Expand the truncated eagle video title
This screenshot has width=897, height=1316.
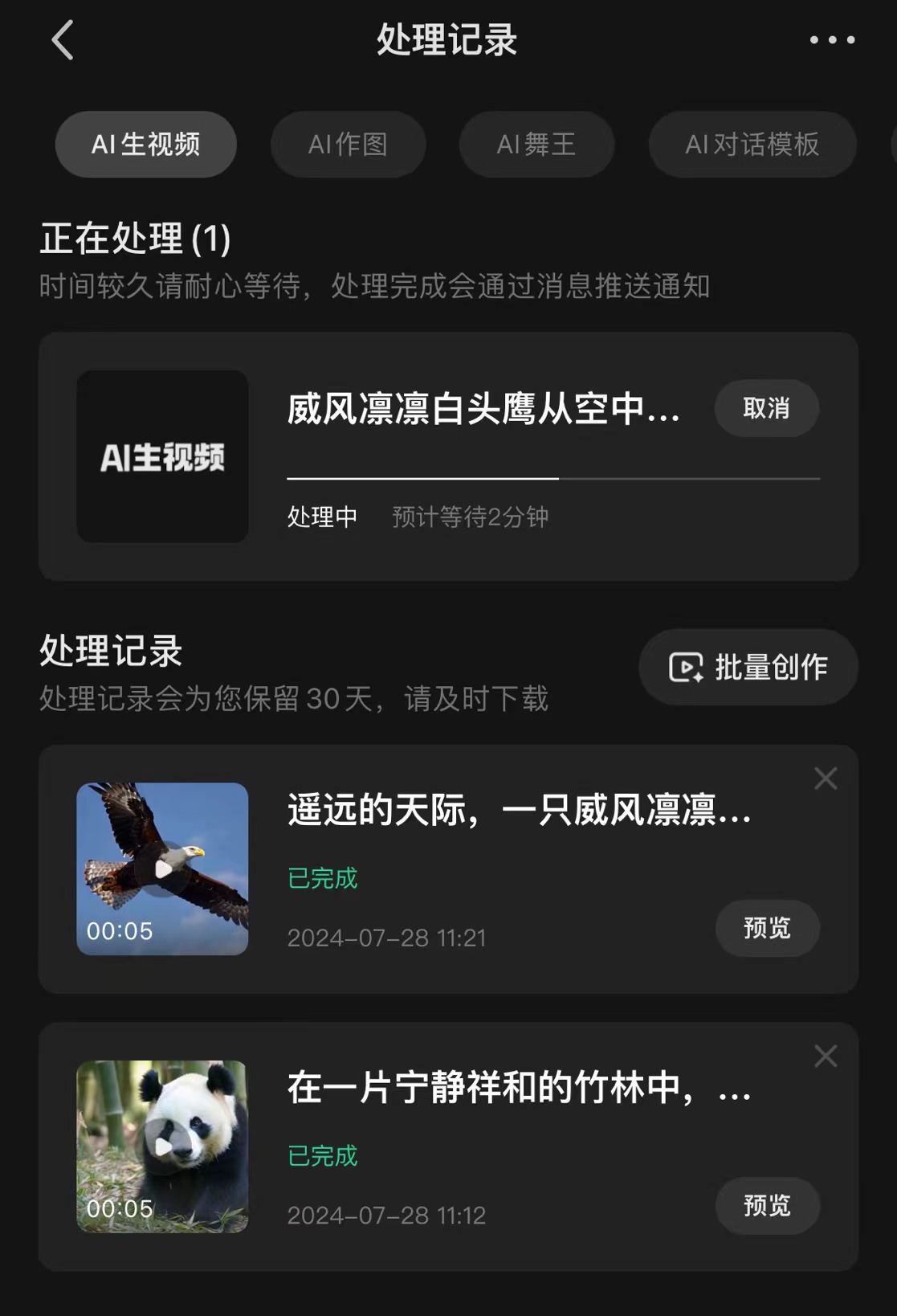coord(518,811)
